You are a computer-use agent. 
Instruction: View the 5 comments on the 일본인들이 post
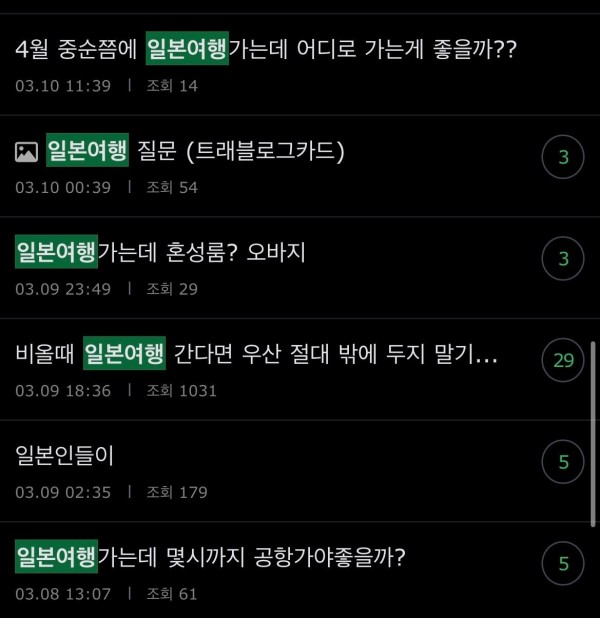(563, 462)
